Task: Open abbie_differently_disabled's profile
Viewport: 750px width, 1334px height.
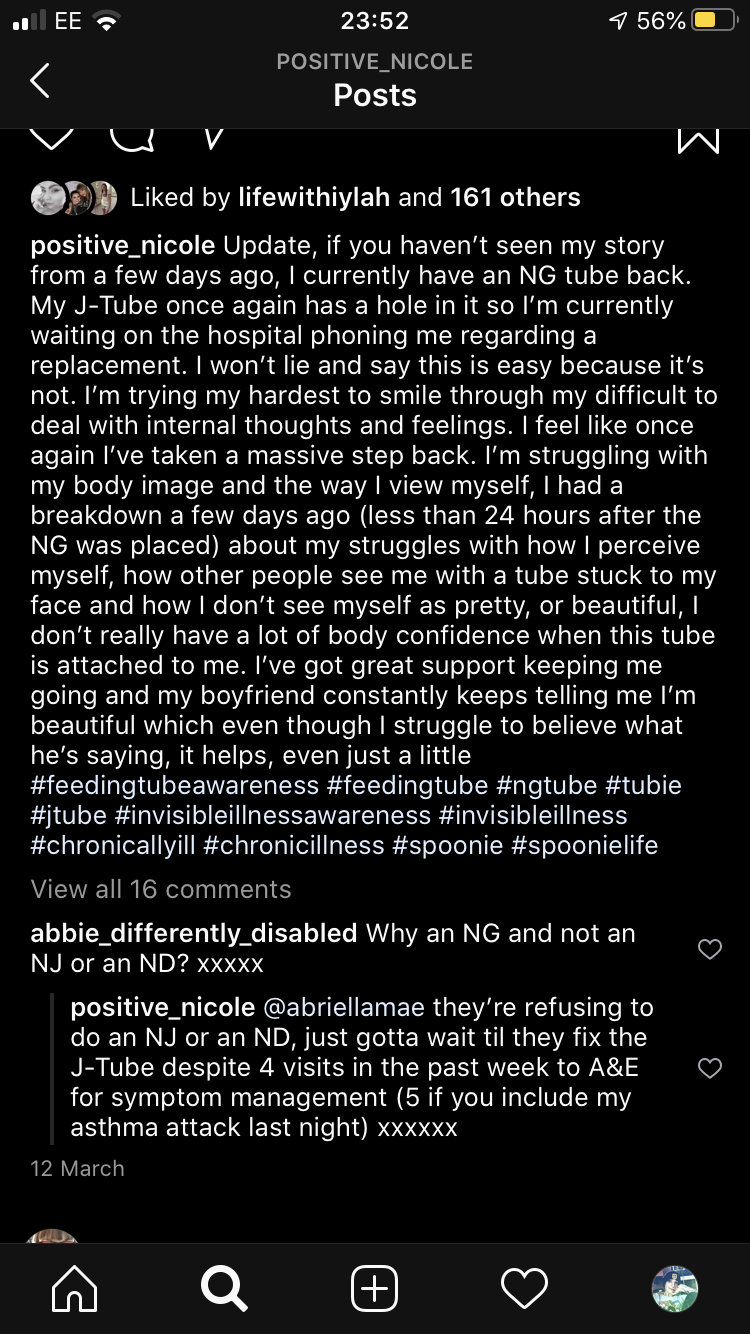Action: pyautogui.click(x=194, y=934)
